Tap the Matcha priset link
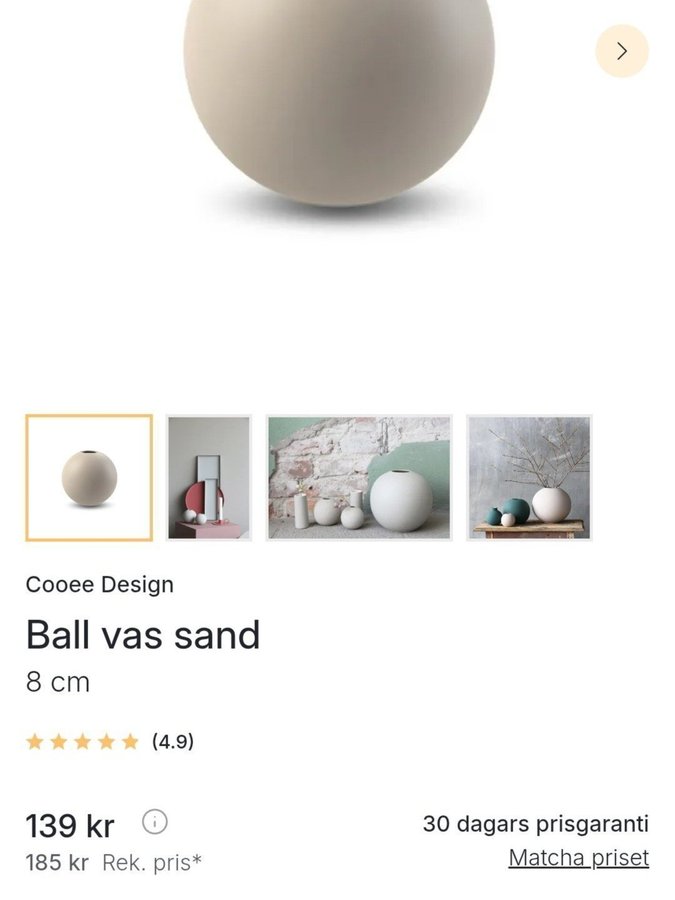The width and height of the screenshot is (675, 900). [x=578, y=858]
